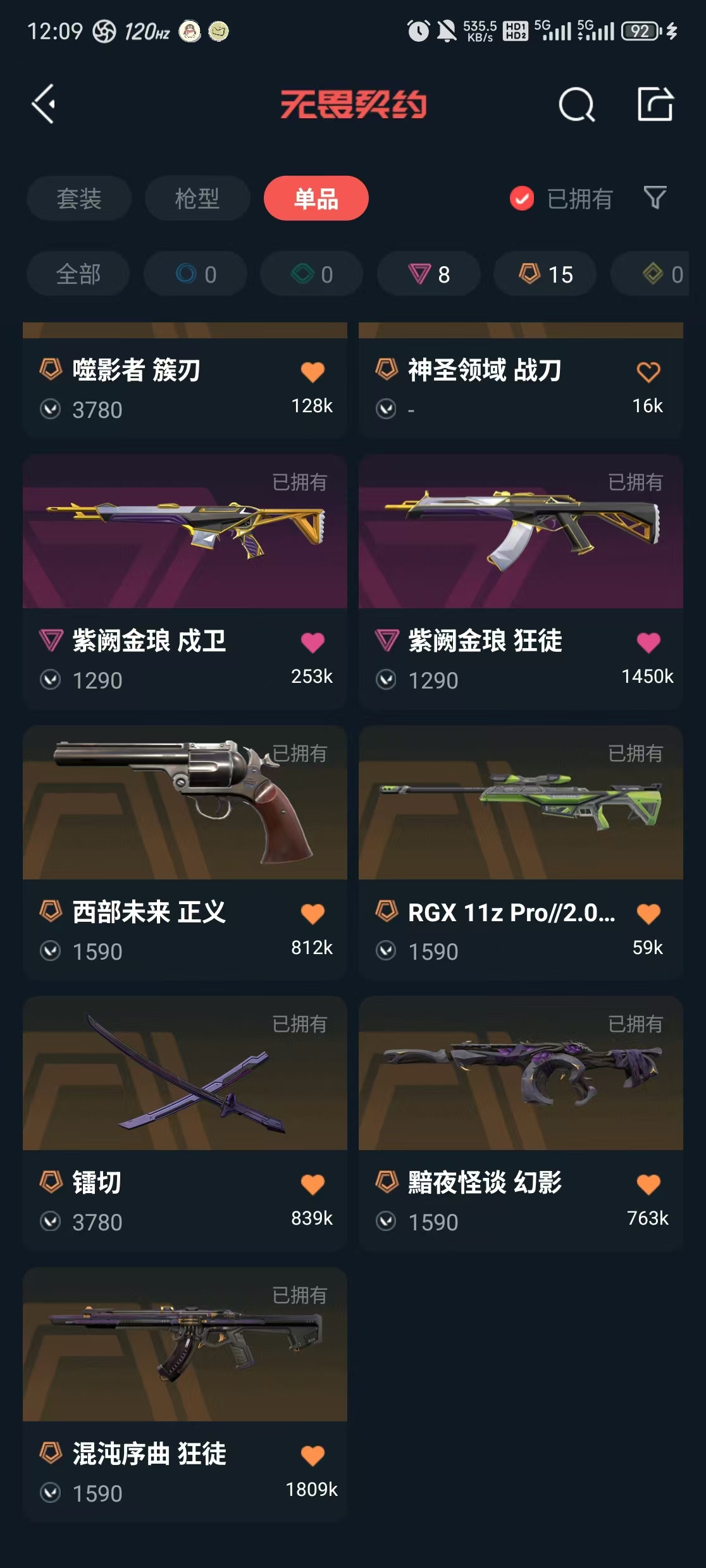Image resolution: width=706 pixels, height=1568 pixels.
Task: Open the search icon
Action: click(x=576, y=104)
